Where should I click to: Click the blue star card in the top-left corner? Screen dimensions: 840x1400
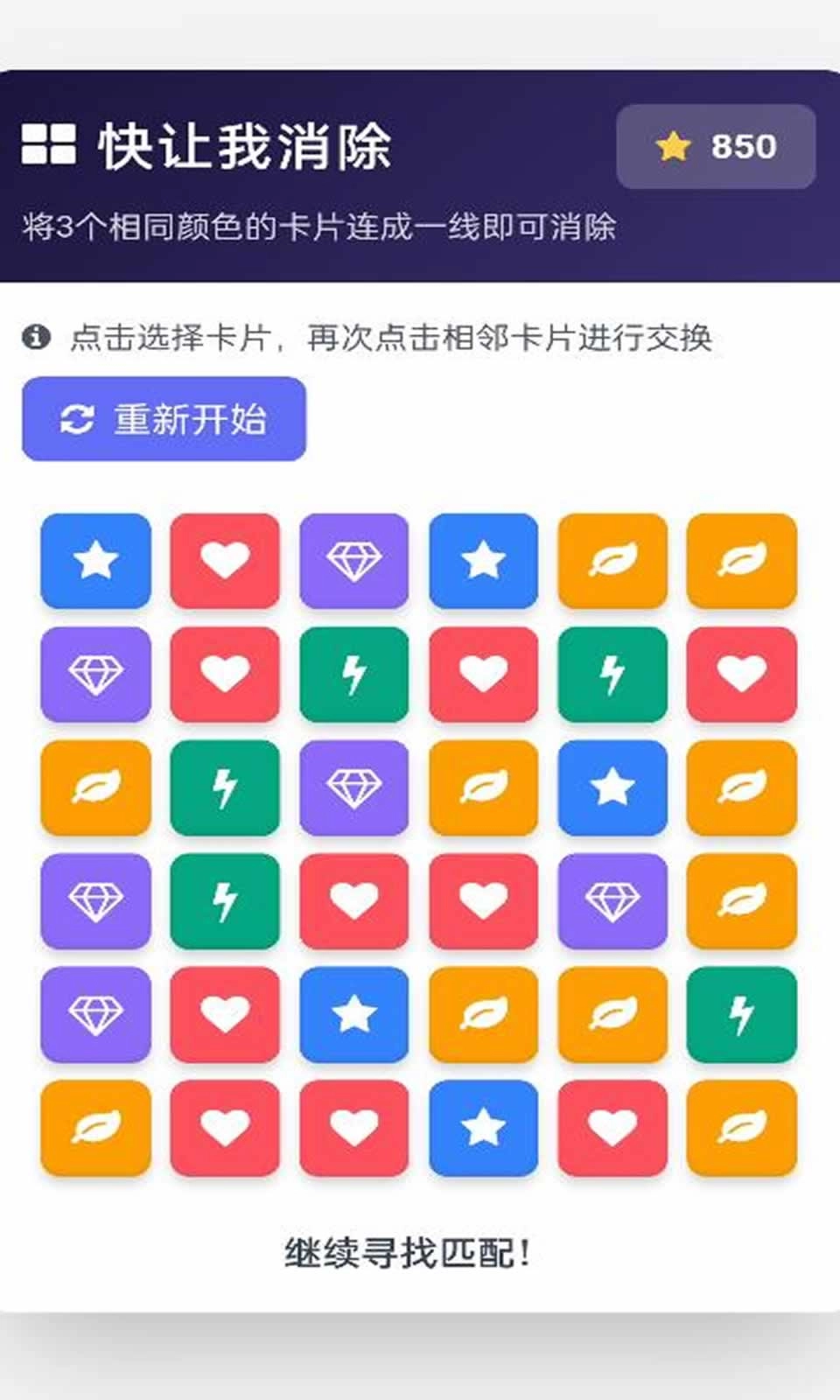94,560
